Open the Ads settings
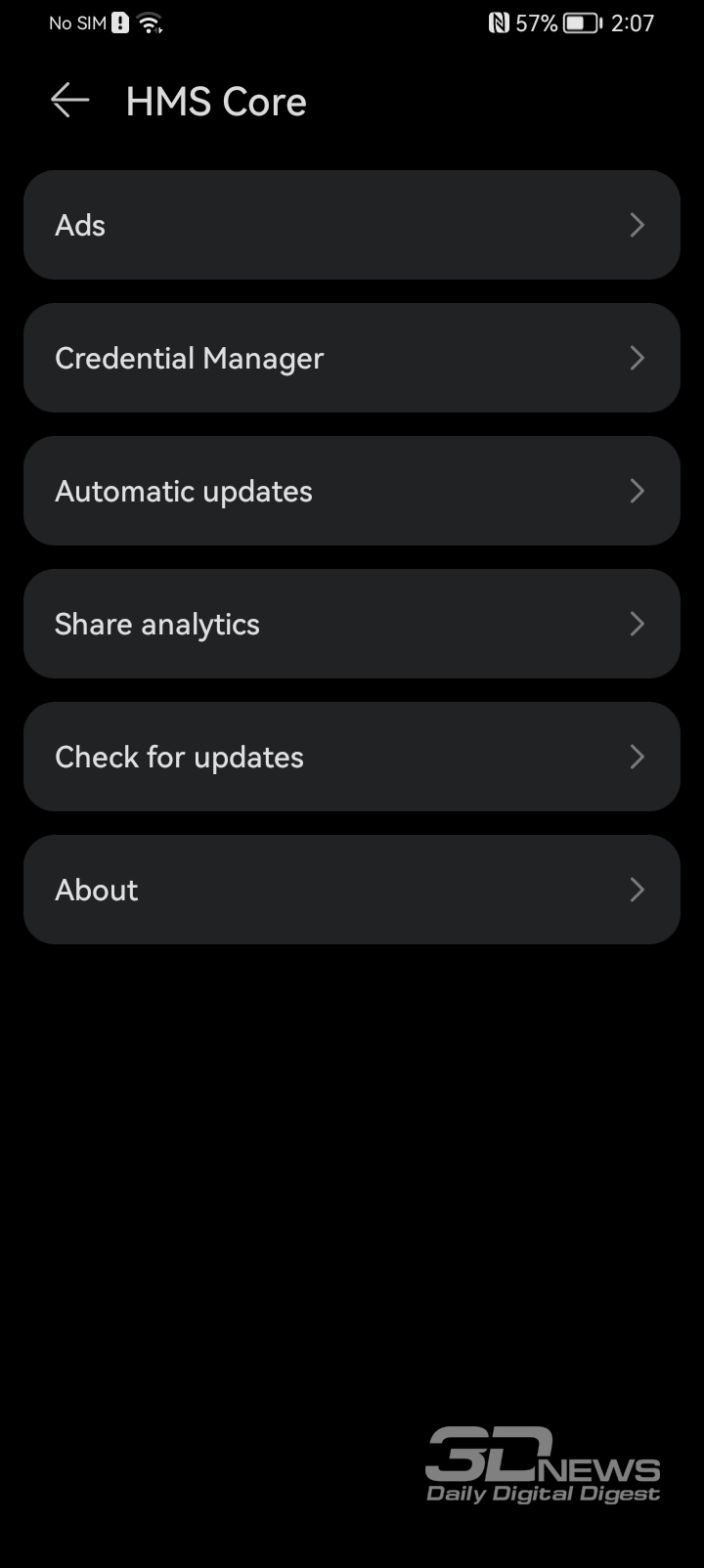The image size is (704, 1568). click(352, 225)
